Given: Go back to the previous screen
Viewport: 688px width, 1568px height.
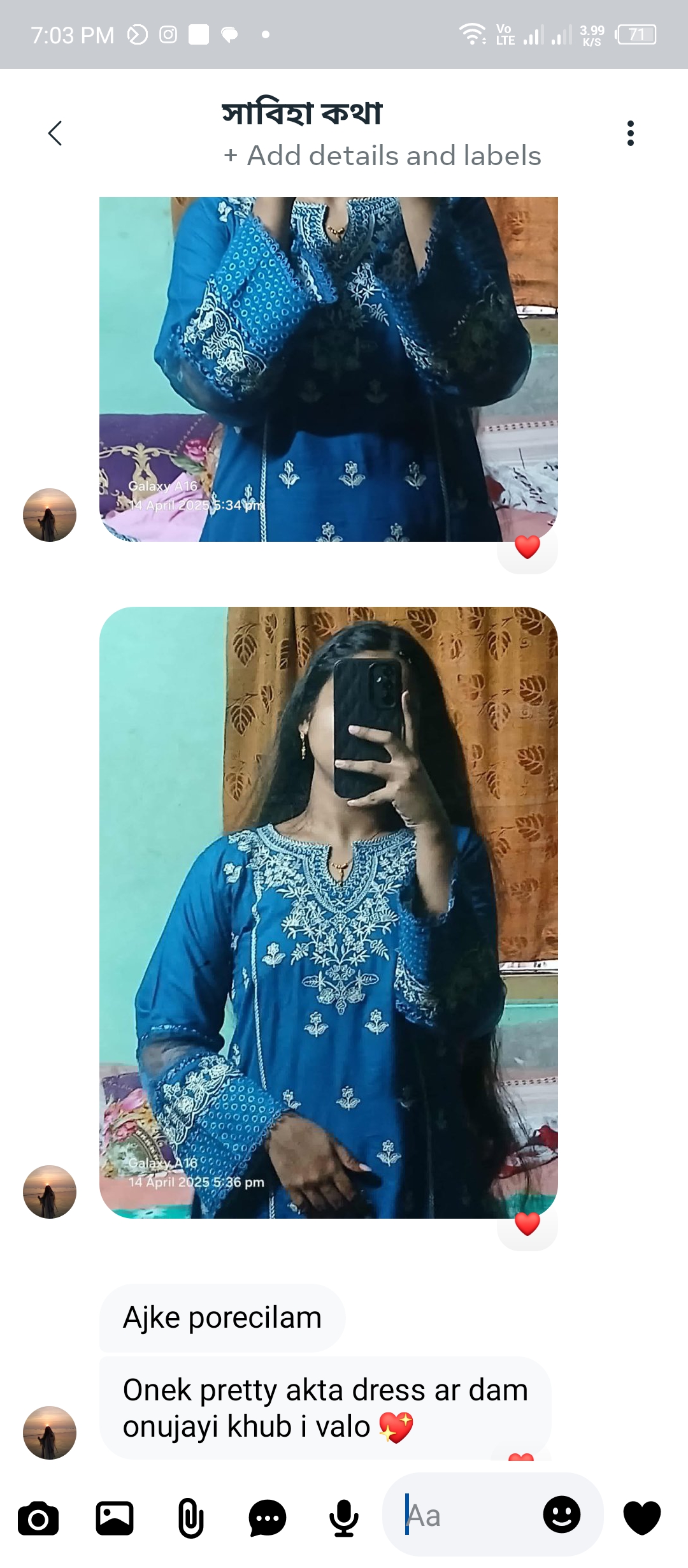Looking at the screenshot, I should click(55, 133).
